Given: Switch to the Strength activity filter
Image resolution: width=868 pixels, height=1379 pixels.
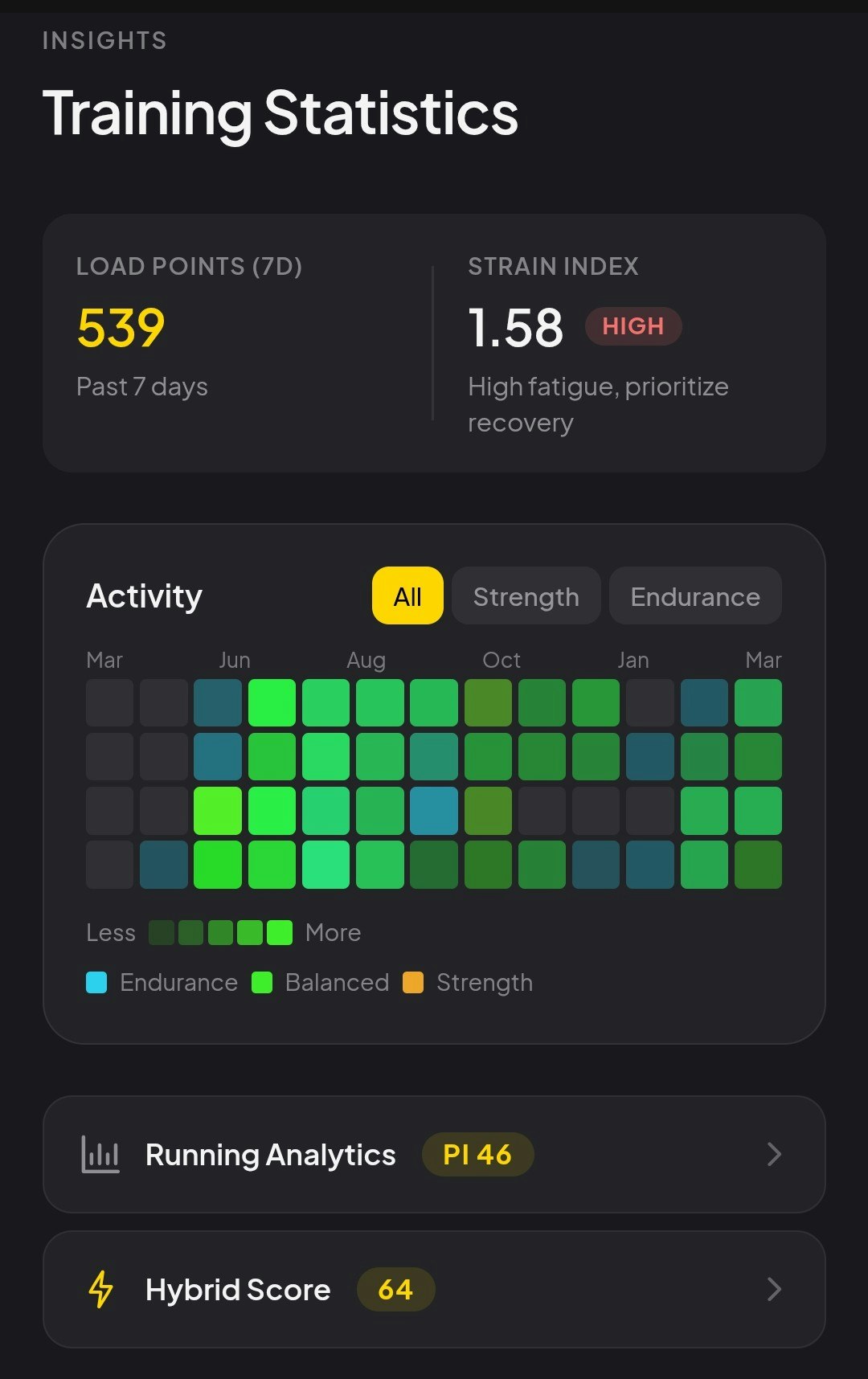Looking at the screenshot, I should 526,596.
